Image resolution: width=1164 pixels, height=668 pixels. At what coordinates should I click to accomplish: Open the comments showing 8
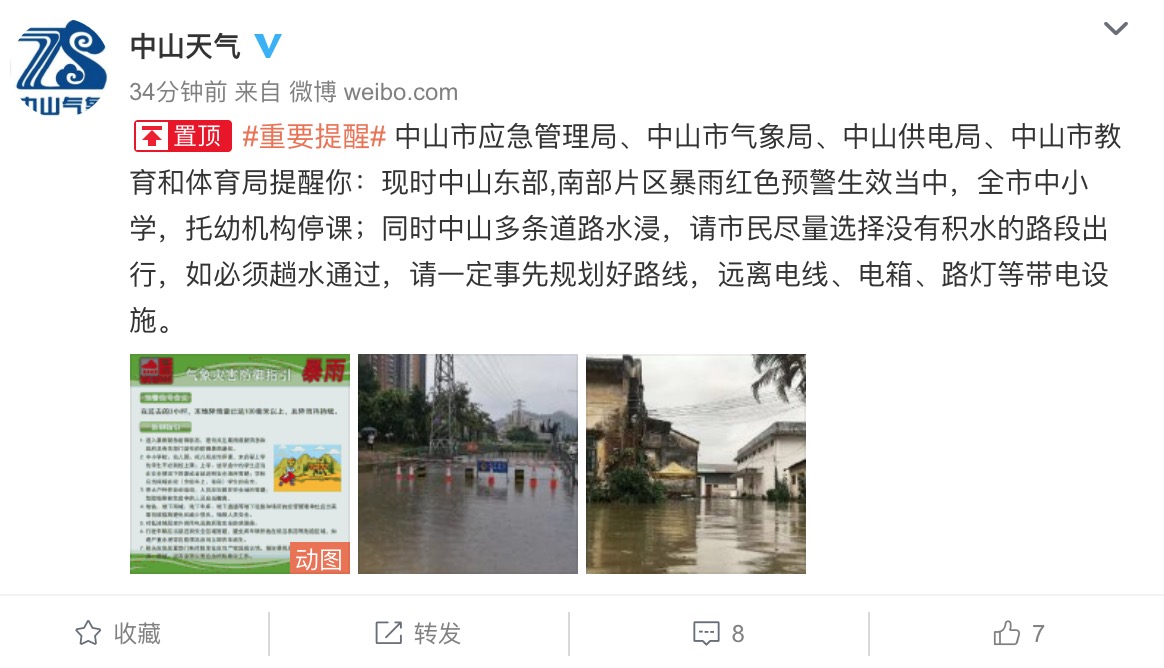pos(719,633)
